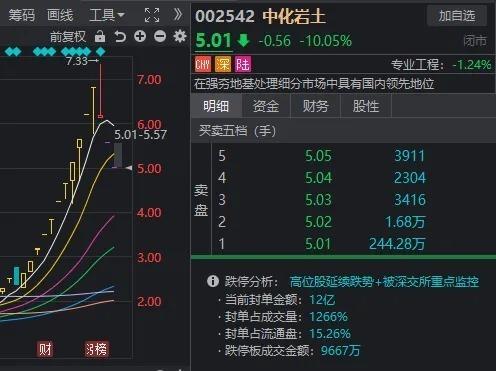Zoom out the K-line chart
The image size is (496, 371).
[160, 36]
